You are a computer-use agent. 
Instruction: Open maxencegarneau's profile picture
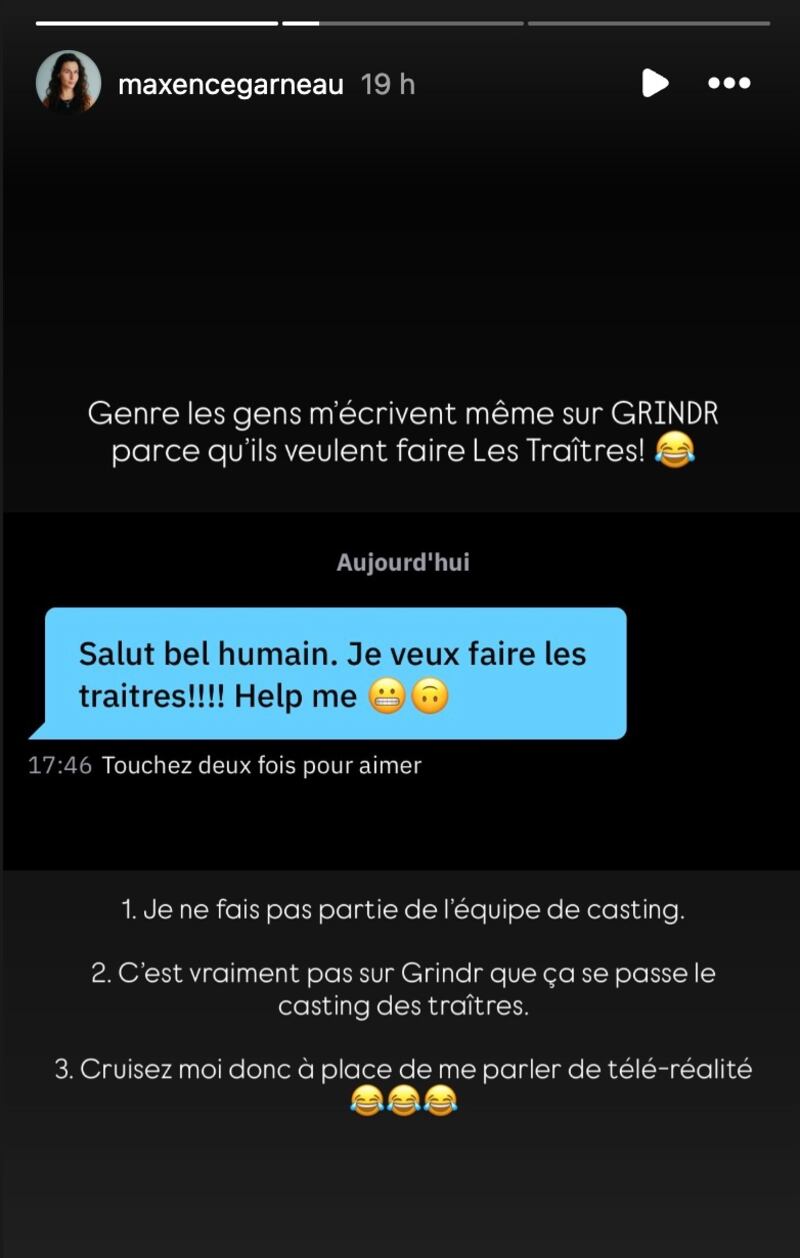click(x=68, y=83)
